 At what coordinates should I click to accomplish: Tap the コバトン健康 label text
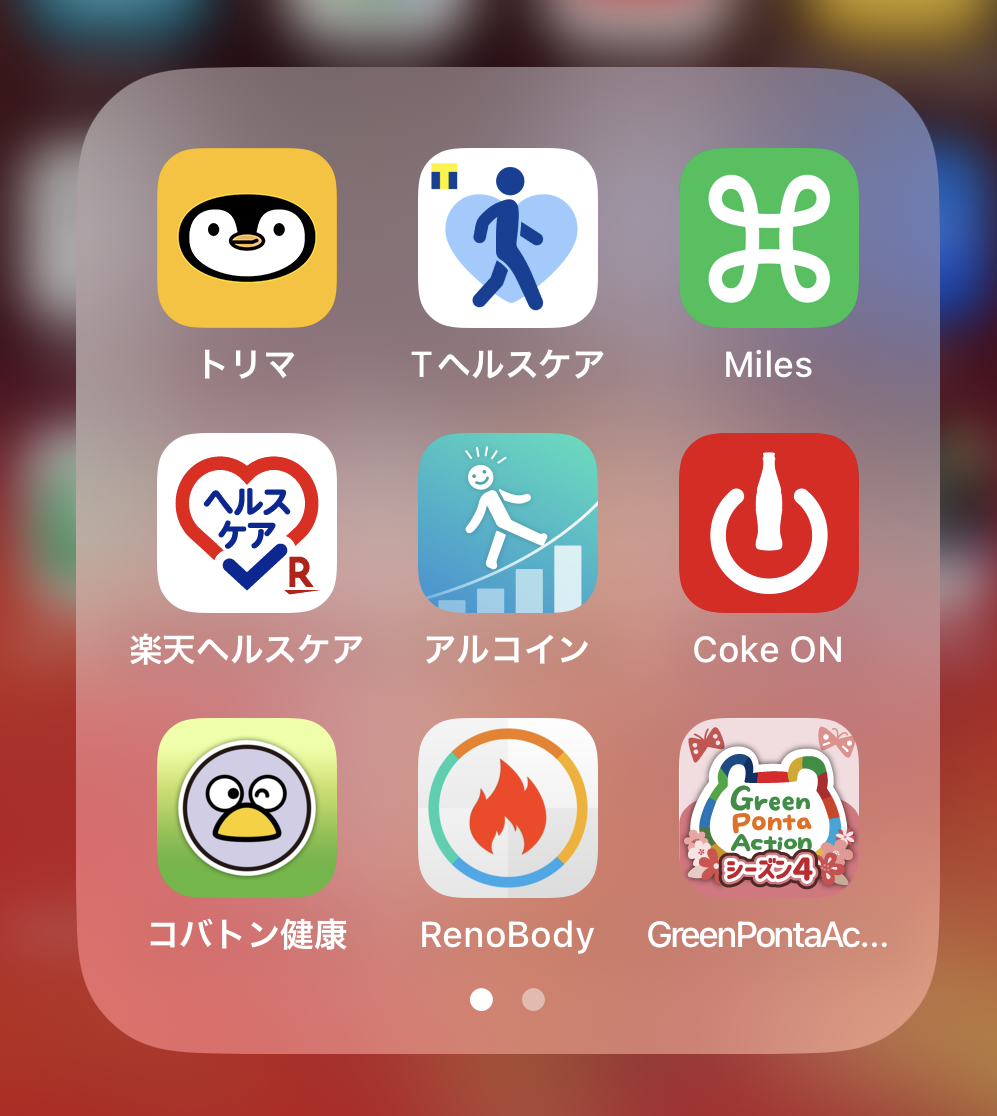[x=247, y=936]
